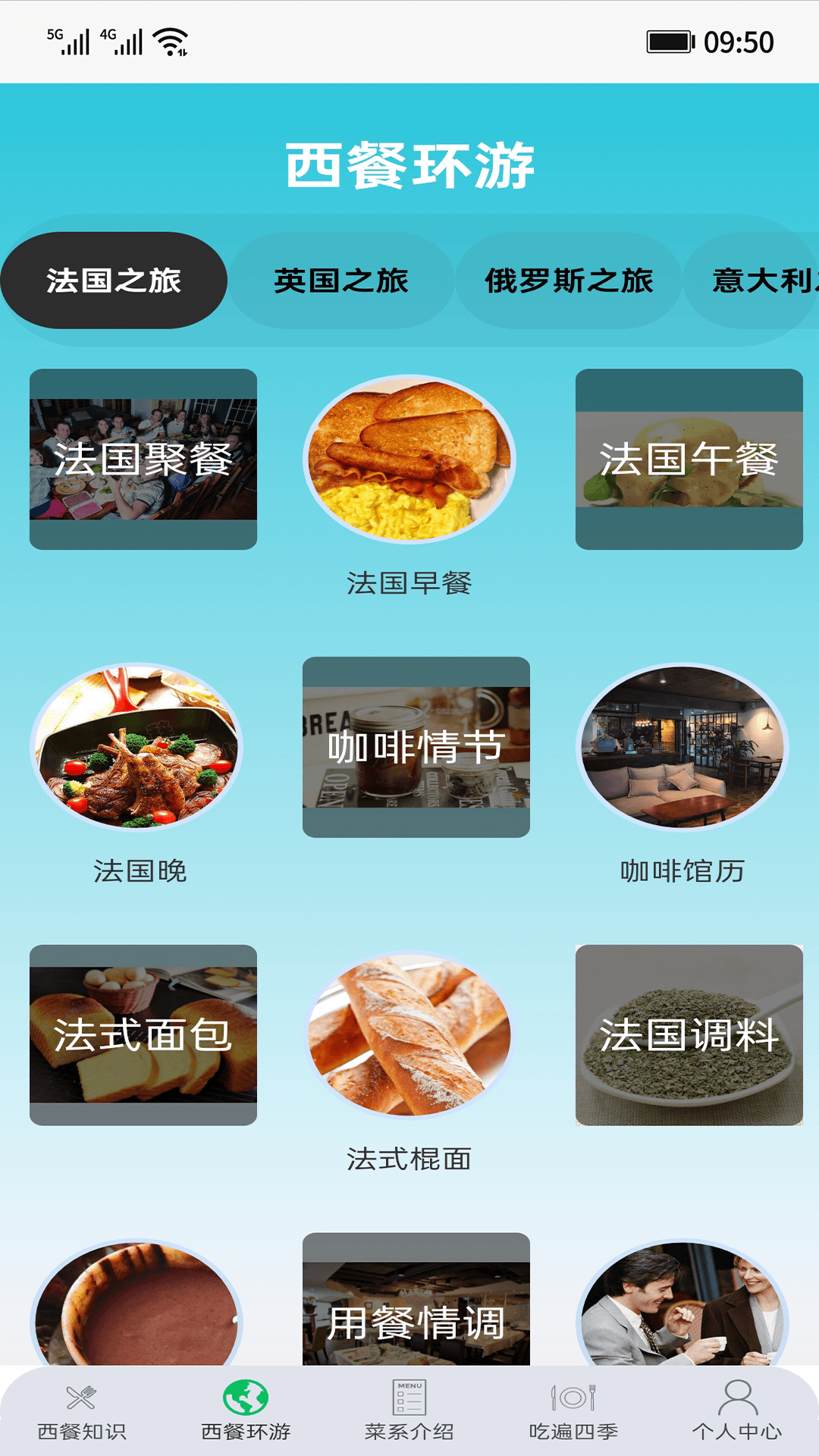Switch to the 意大利 trip tab

(x=758, y=281)
